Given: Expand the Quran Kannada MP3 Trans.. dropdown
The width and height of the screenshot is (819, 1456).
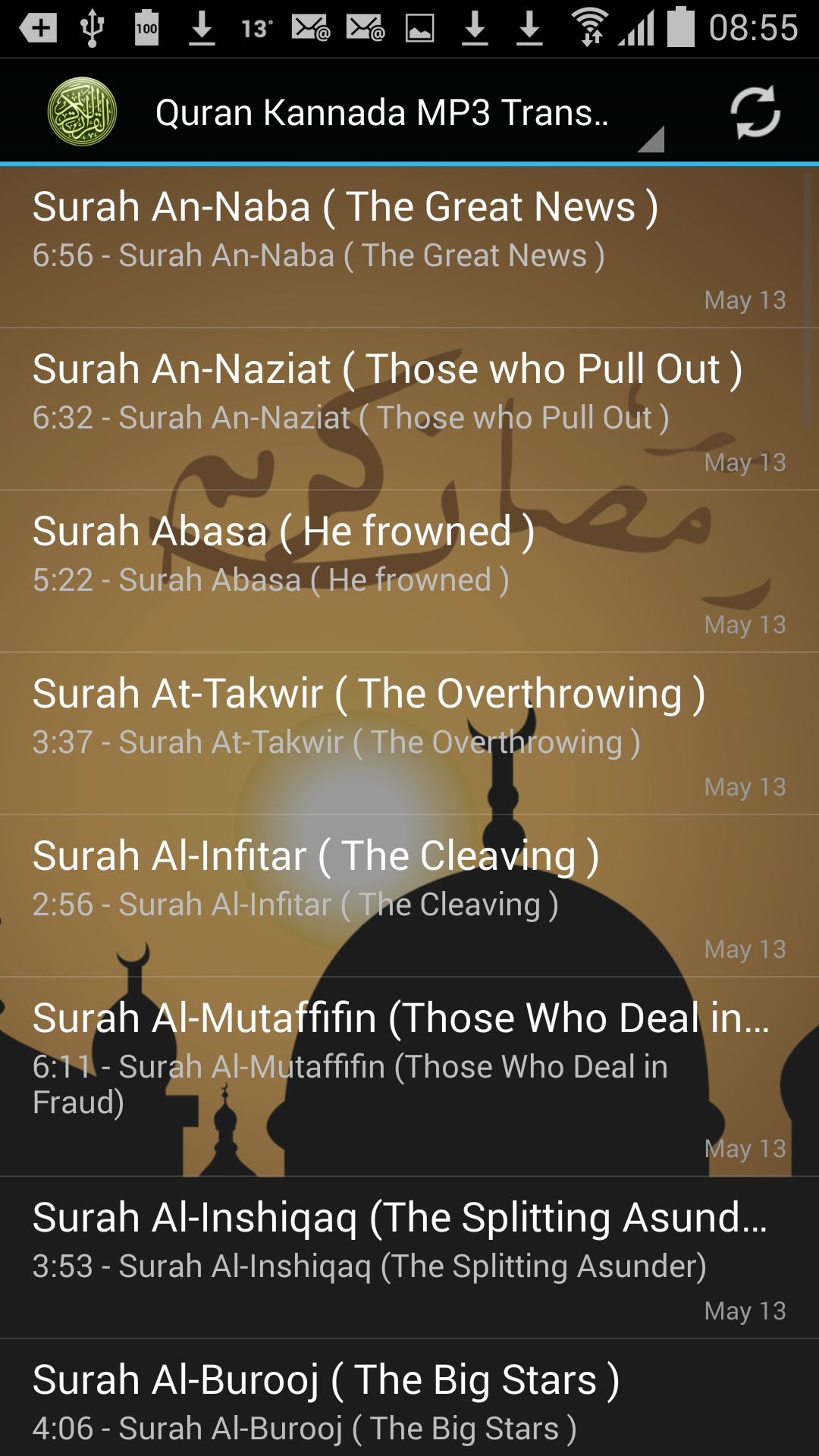Looking at the screenshot, I should [x=409, y=114].
